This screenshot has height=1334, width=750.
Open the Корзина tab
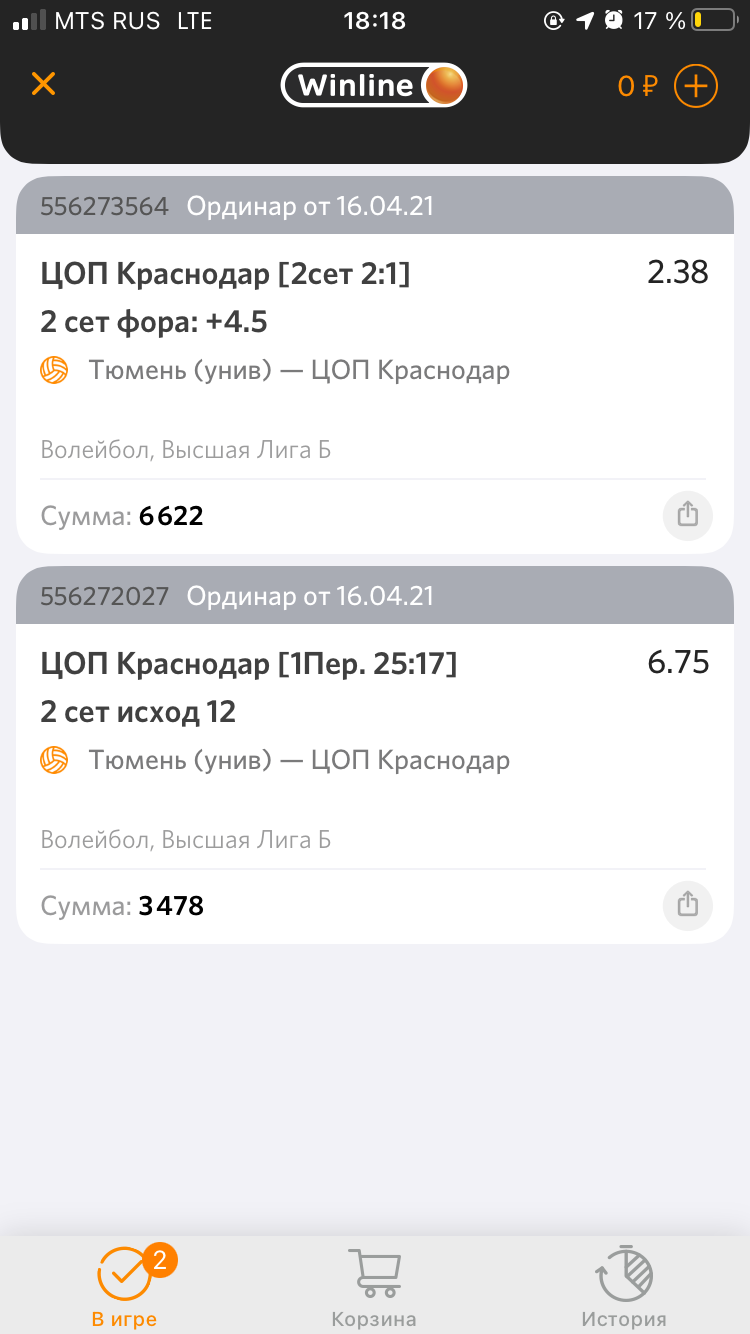(374, 1286)
